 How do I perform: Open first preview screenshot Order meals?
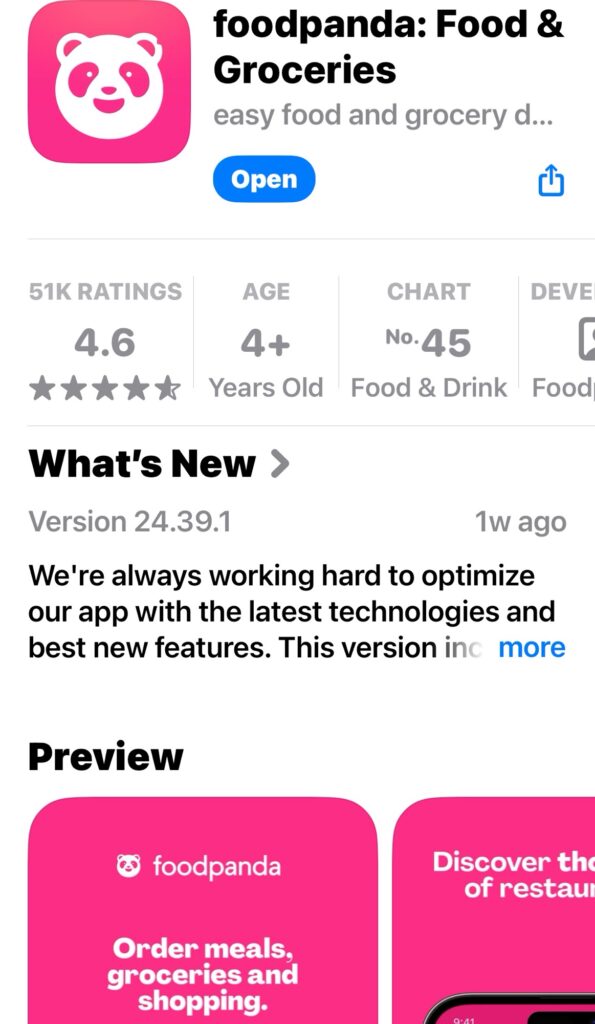pos(203,910)
